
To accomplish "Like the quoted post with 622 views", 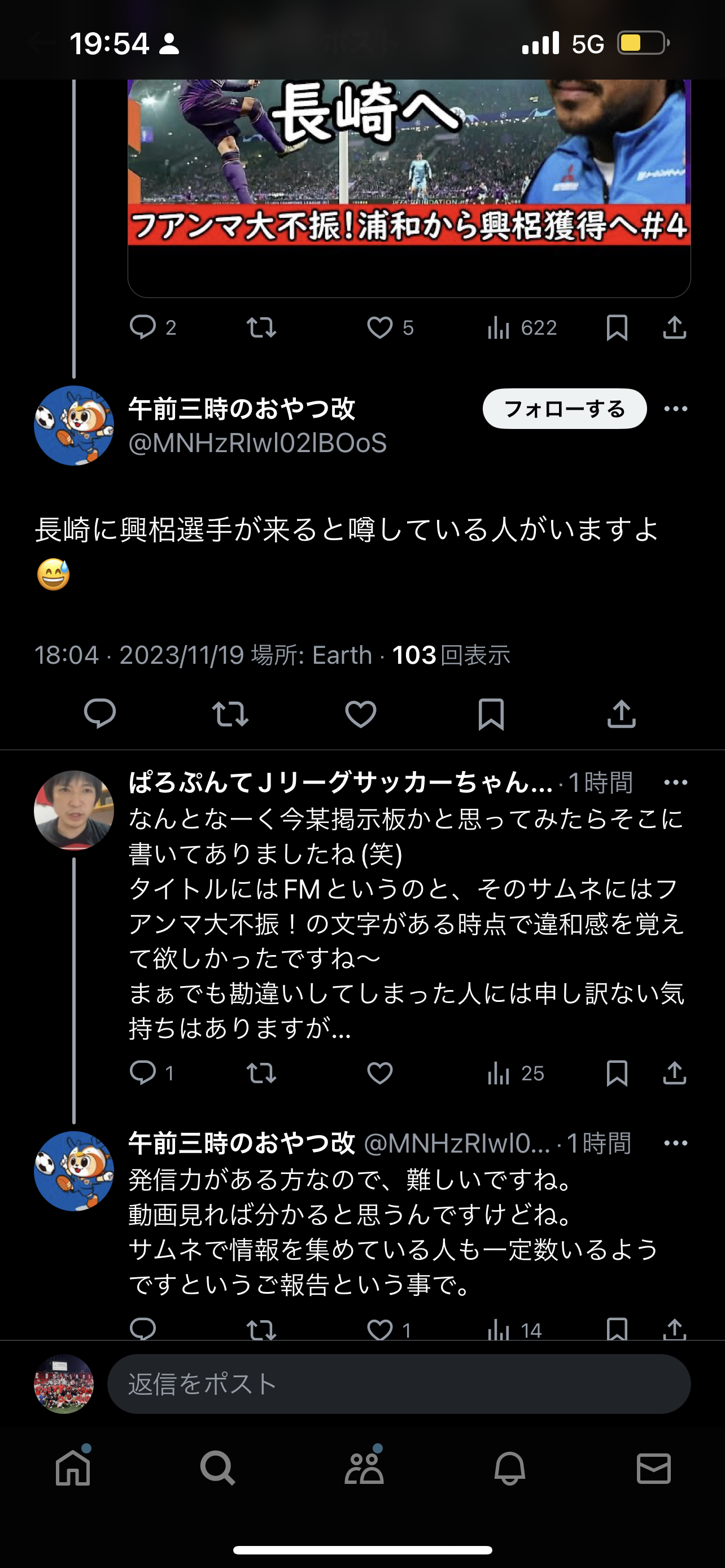I will [380, 328].
